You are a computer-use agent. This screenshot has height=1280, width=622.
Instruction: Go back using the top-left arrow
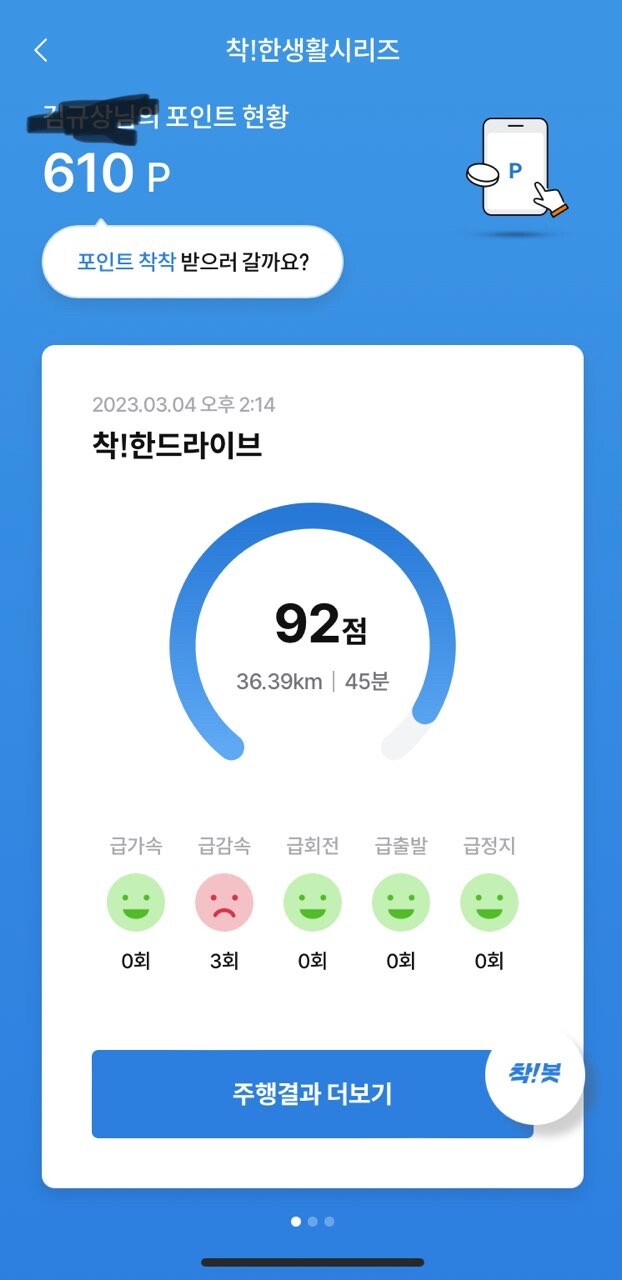[x=41, y=50]
